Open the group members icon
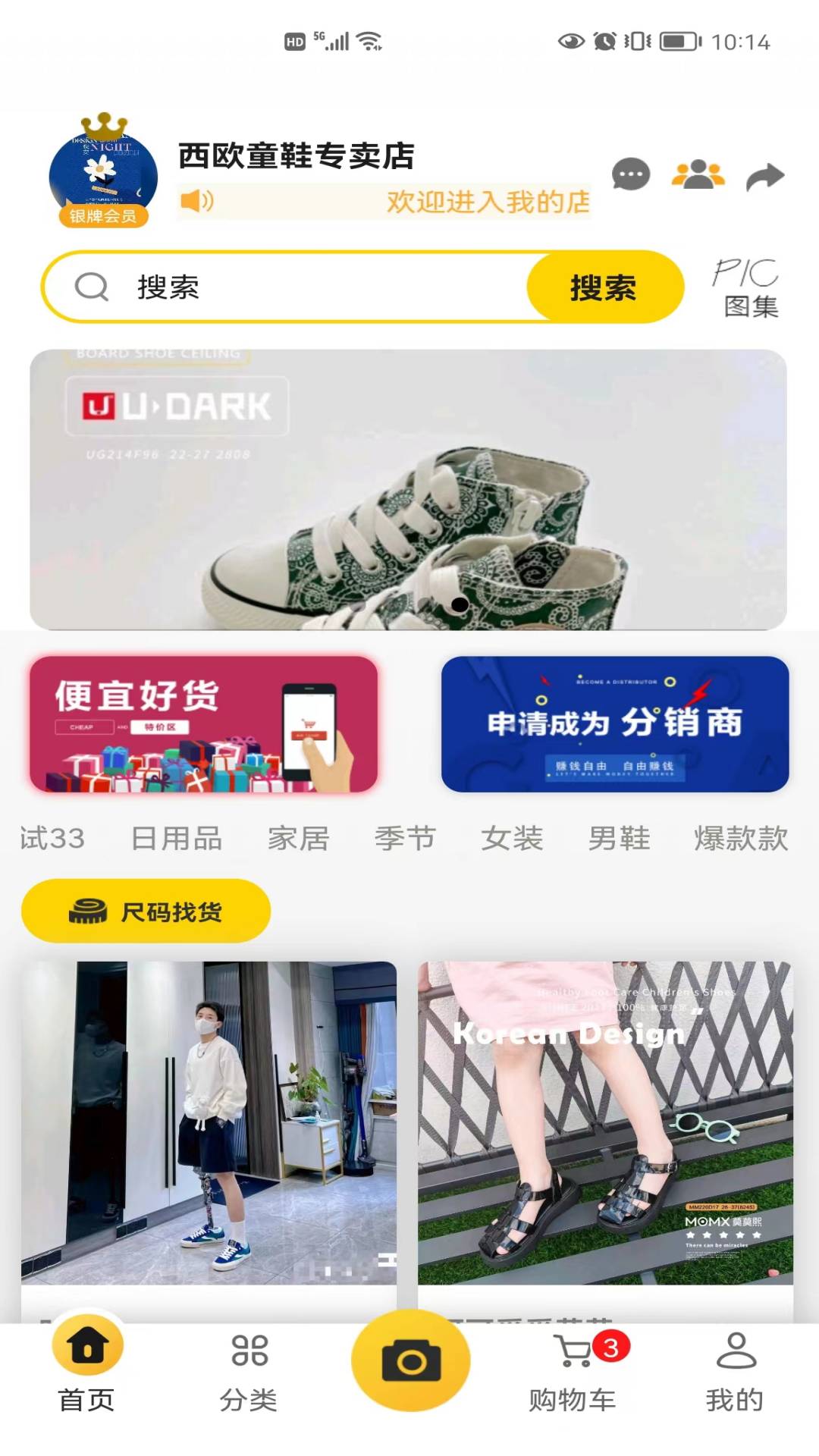 pyautogui.click(x=698, y=174)
